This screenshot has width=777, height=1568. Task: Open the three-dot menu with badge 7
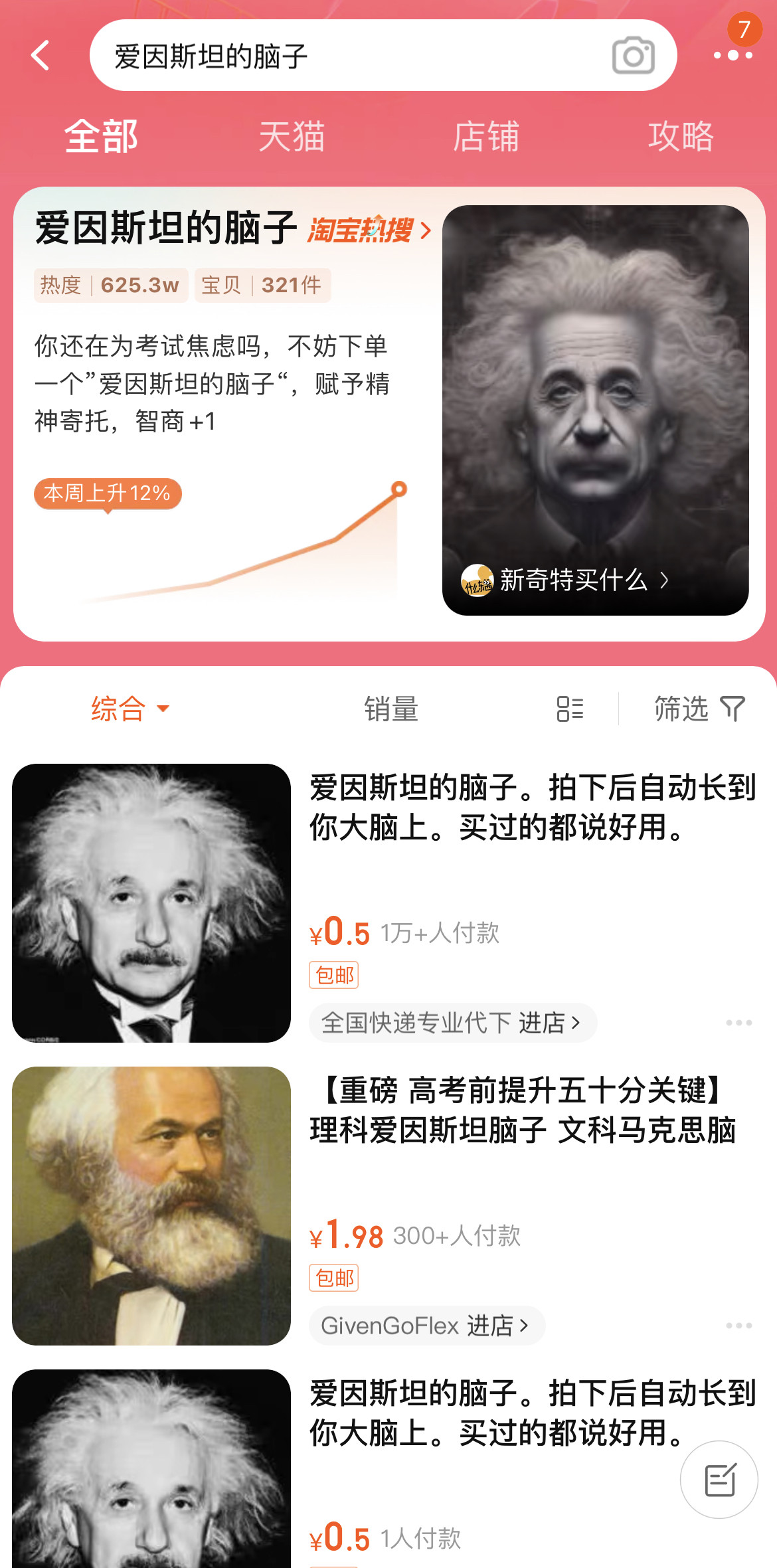(x=733, y=56)
